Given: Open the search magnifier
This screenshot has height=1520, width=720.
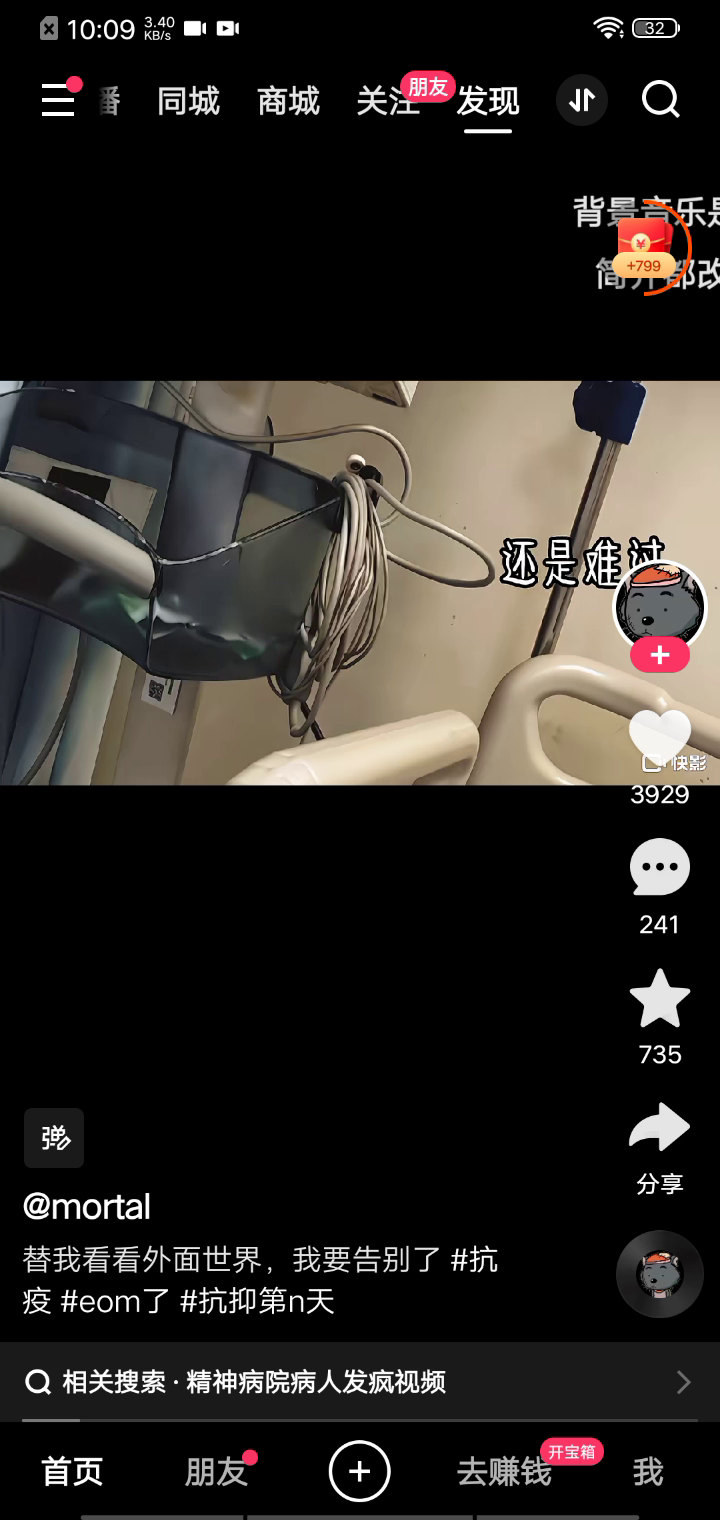Looking at the screenshot, I should 660,100.
